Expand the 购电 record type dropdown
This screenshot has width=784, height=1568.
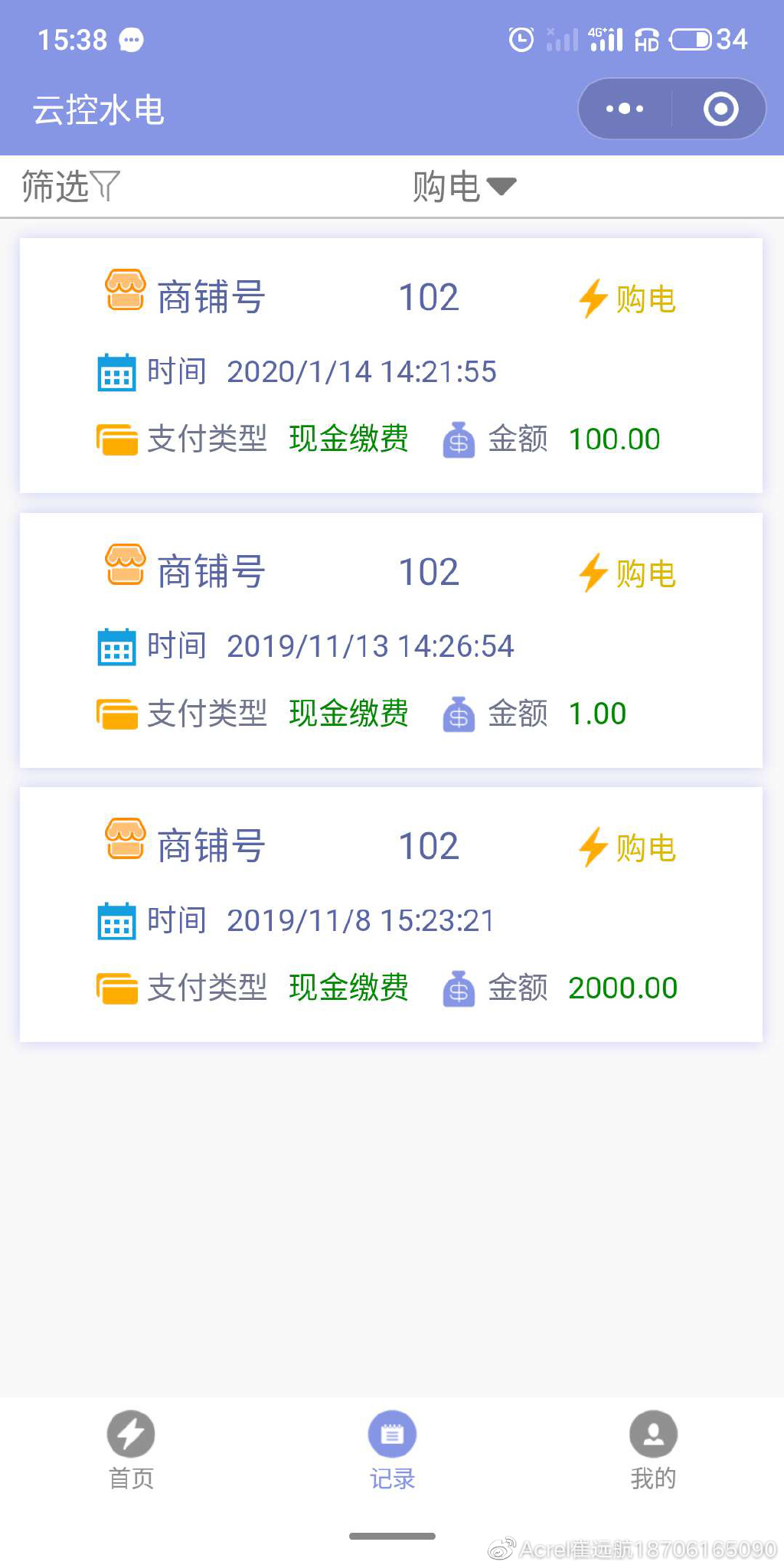[x=464, y=186]
